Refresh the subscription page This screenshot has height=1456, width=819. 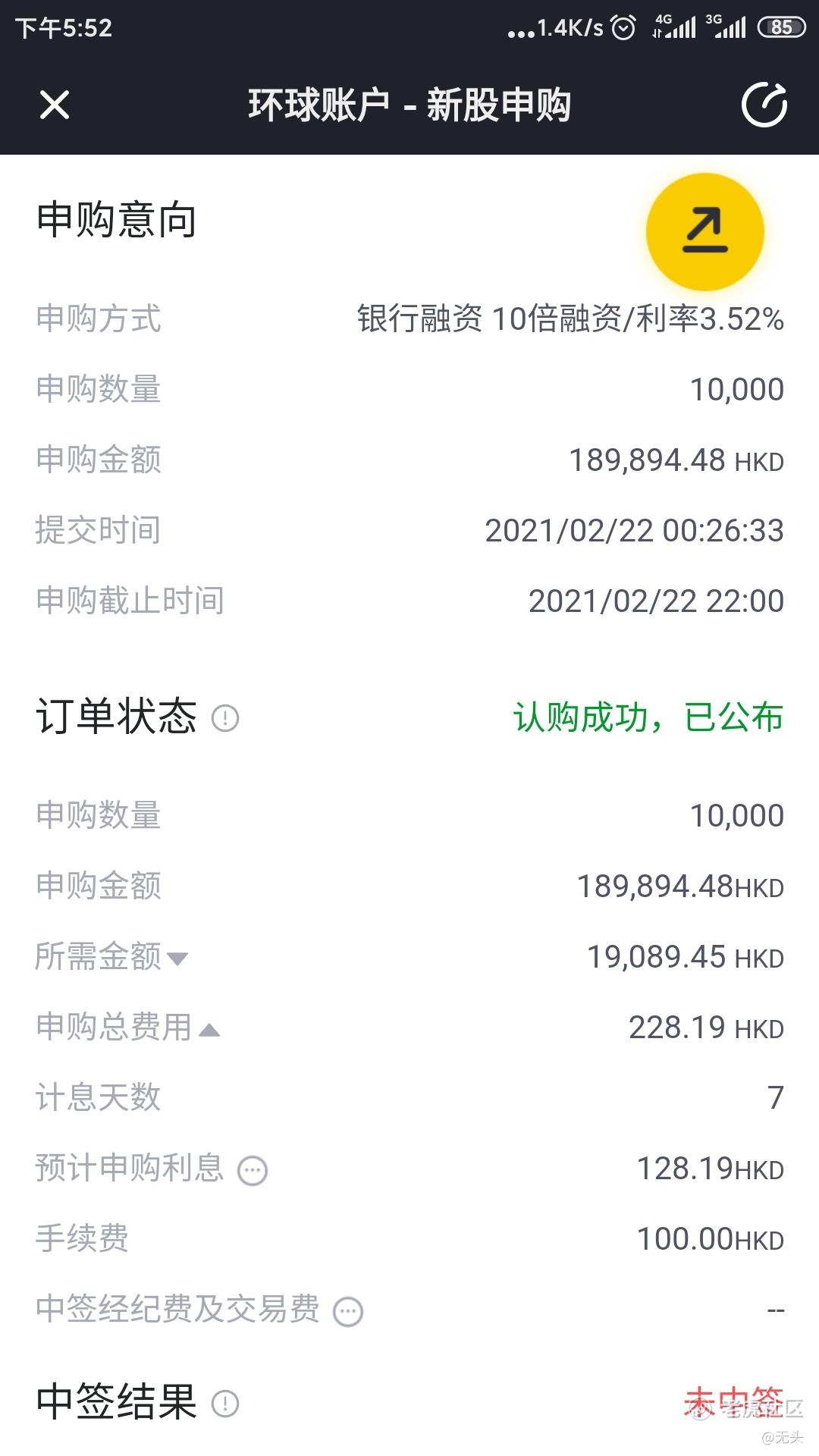pos(764,105)
